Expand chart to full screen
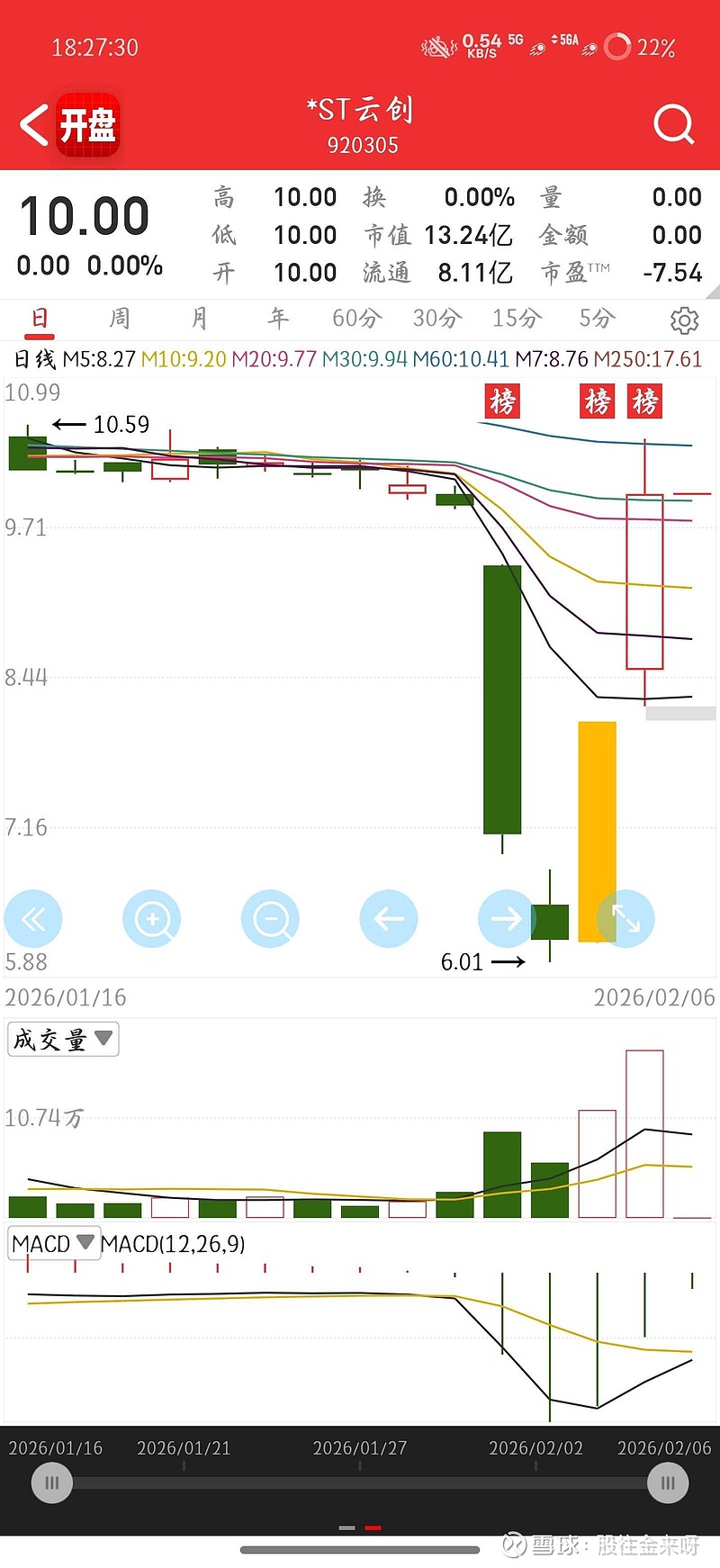This screenshot has height=1568, width=720. pos(625,919)
